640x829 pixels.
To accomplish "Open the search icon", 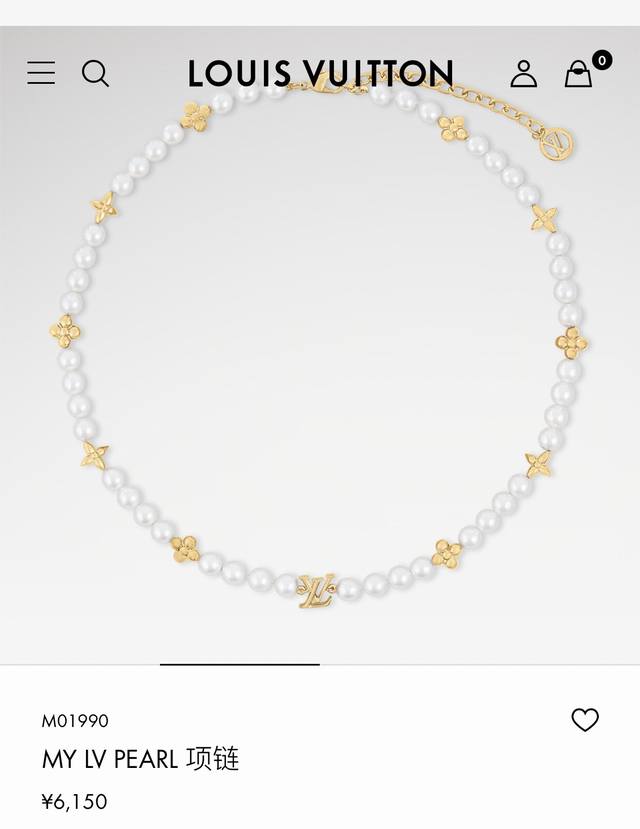I will [x=95, y=73].
